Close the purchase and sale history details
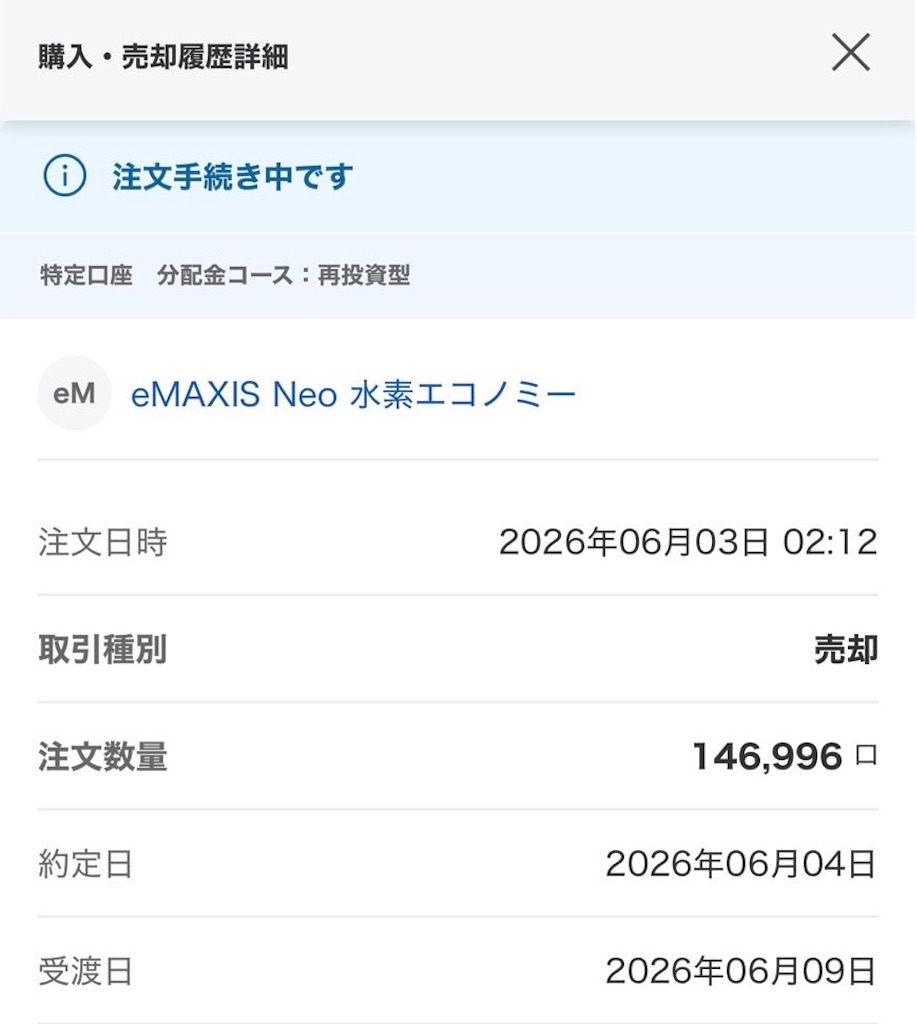The width and height of the screenshot is (917, 1024). (850, 52)
